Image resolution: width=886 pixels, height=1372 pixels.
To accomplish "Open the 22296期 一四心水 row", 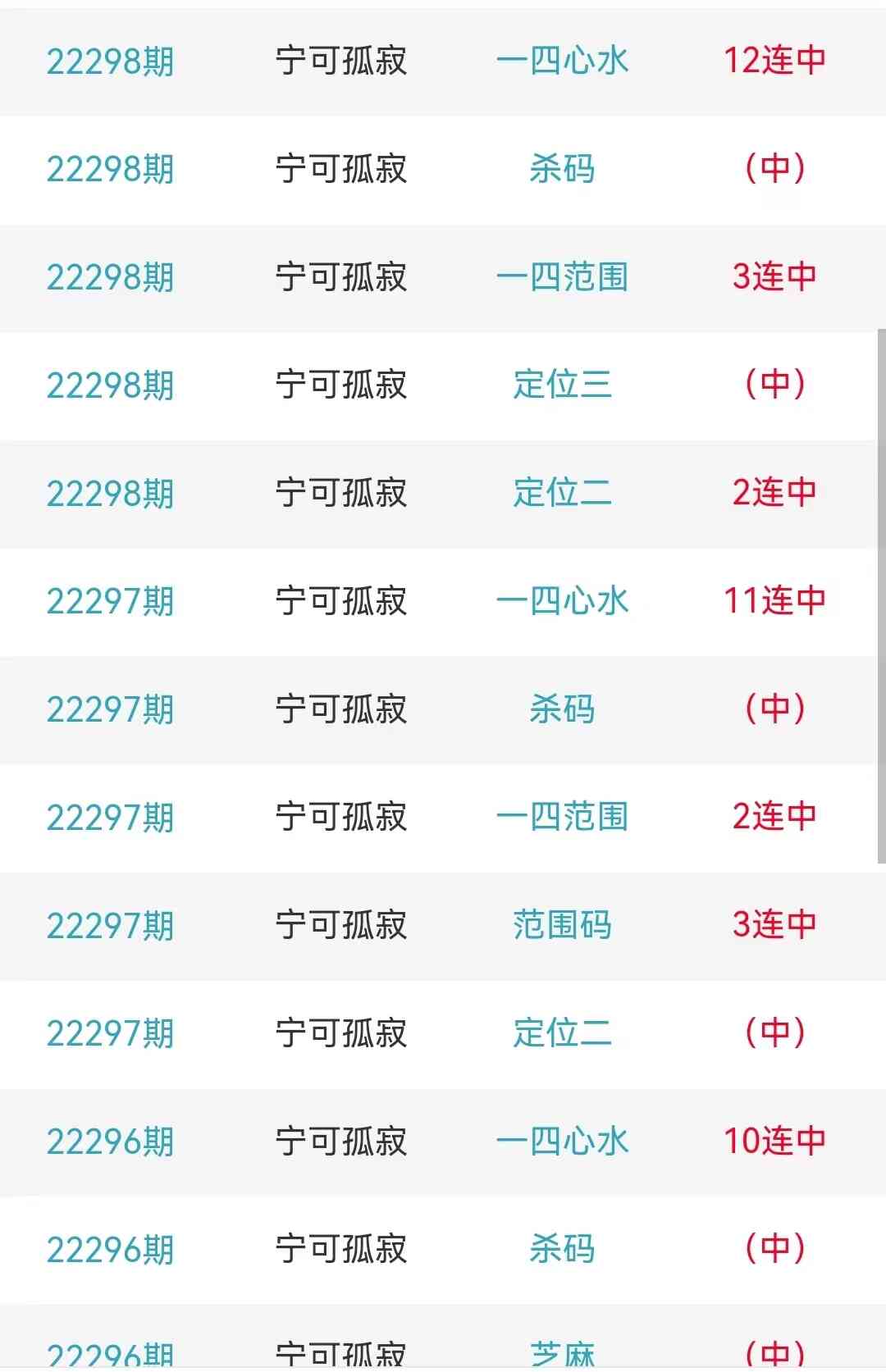I will click(562, 1142).
